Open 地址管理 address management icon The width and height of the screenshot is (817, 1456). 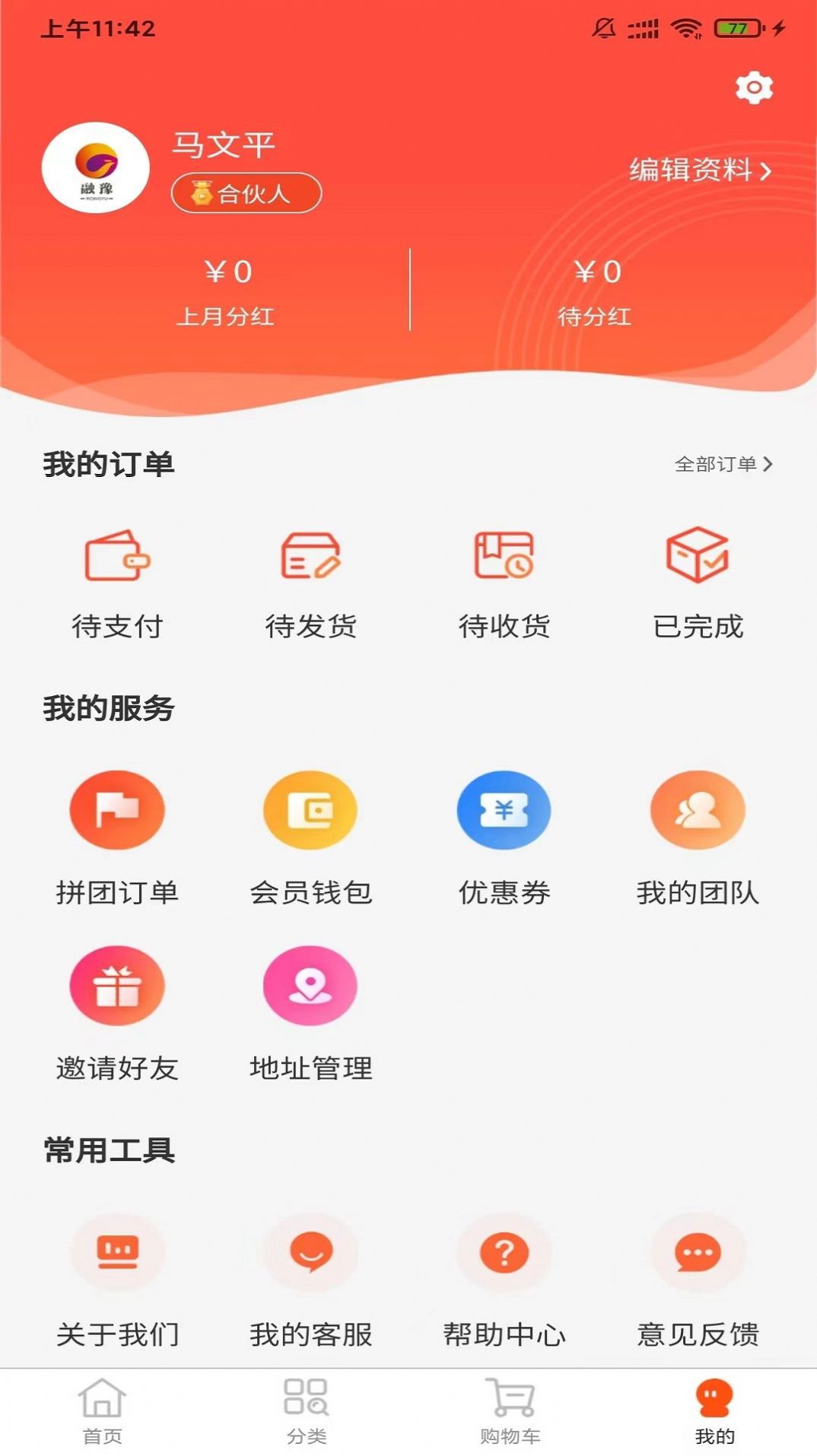pos(310,985)
